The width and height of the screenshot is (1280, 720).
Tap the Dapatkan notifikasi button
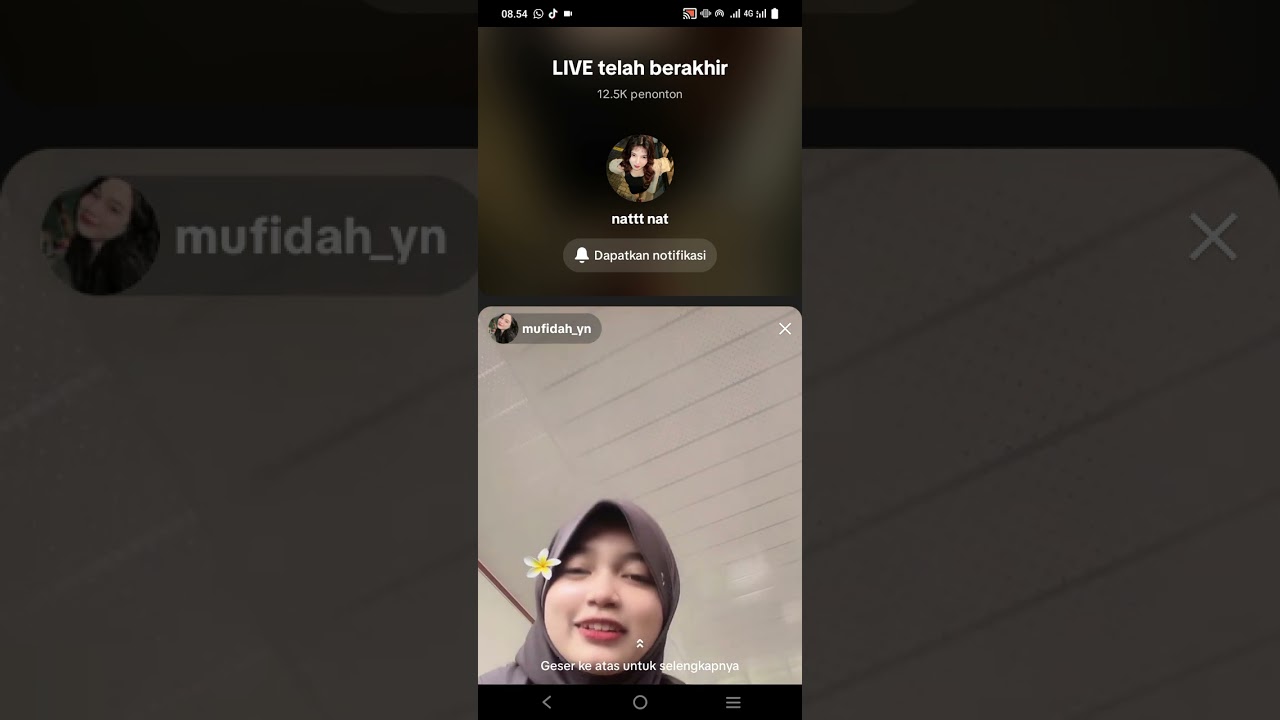point(640,255)
